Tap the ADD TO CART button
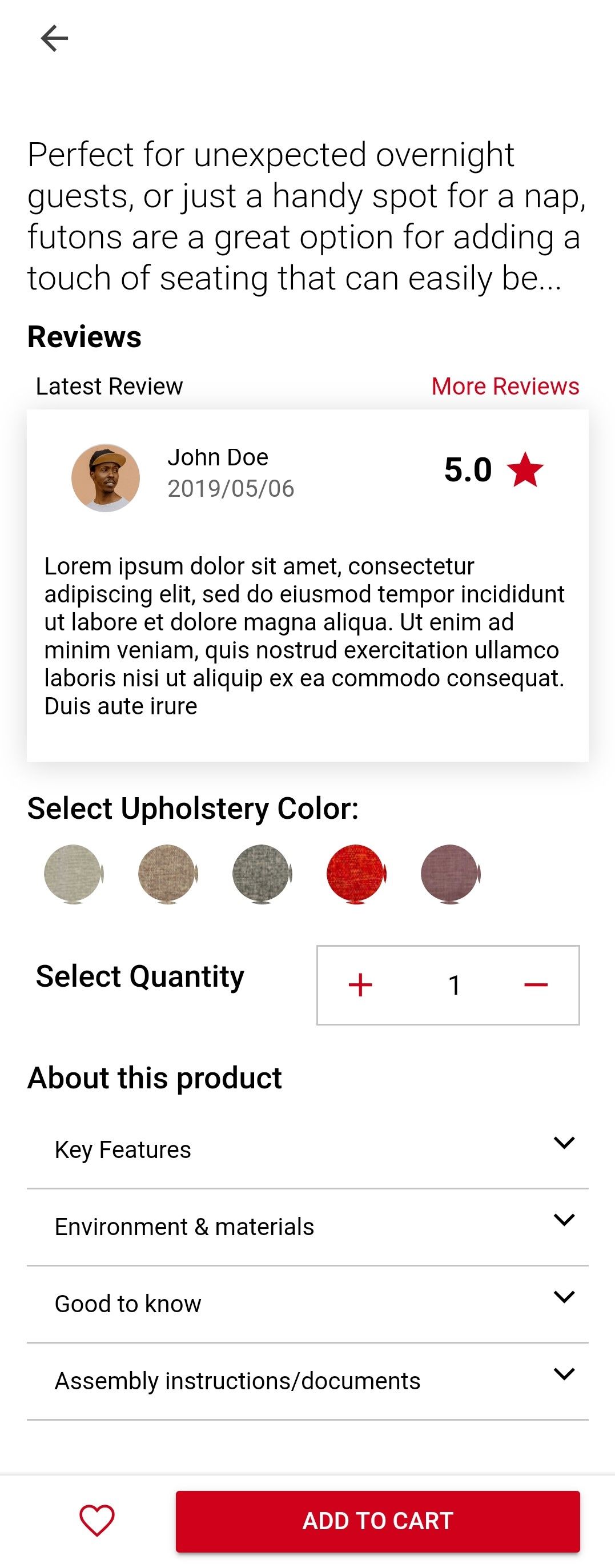Viewport: 615px width, 1568px height. [377, 1521]
